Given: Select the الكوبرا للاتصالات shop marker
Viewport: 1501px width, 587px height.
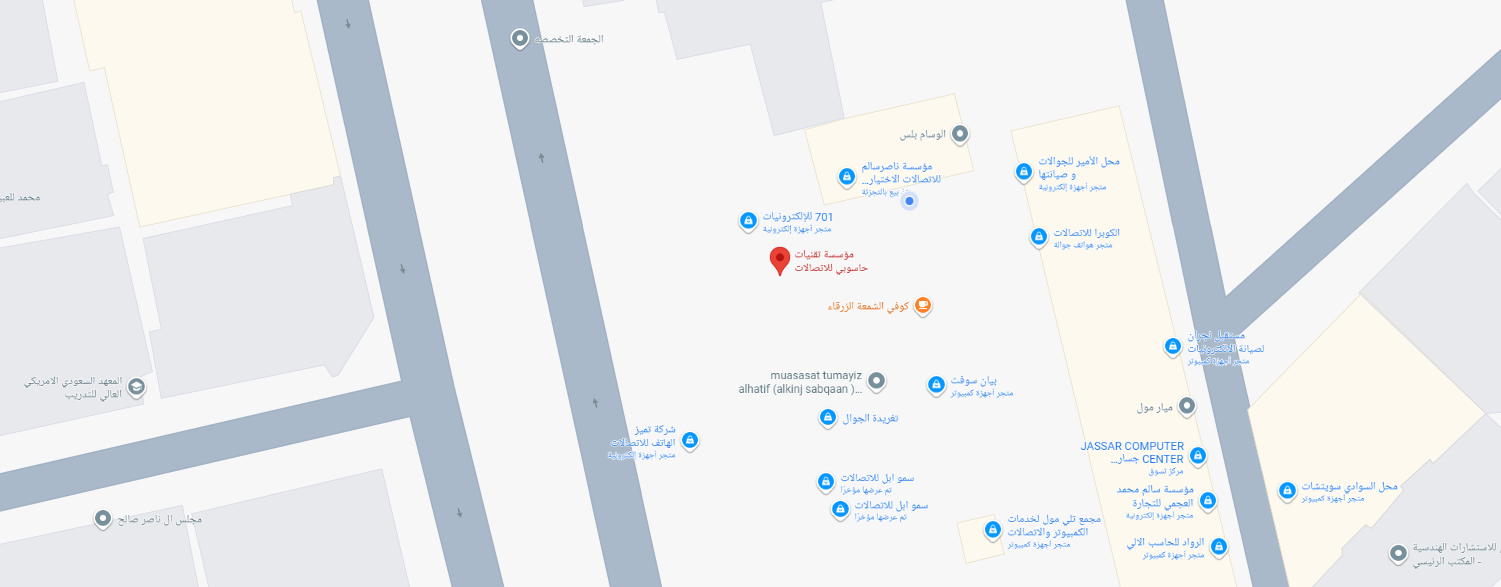Looking at the screenshot, I should (x=1039, y=237).
